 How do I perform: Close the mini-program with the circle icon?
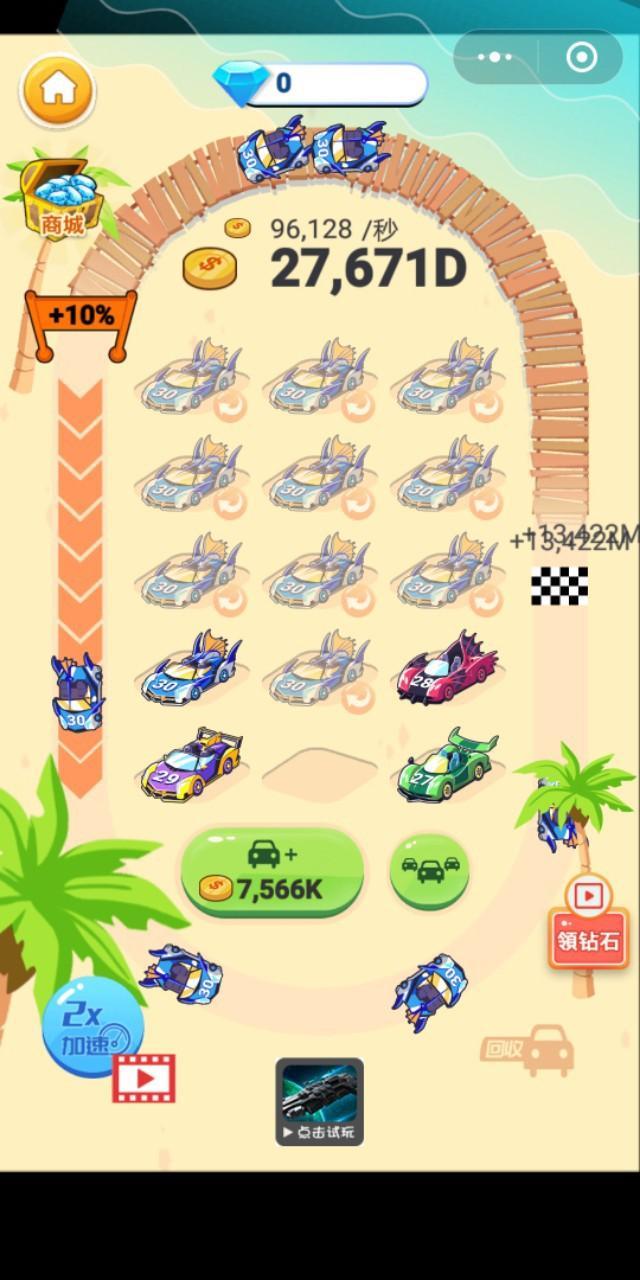[581, 57]
